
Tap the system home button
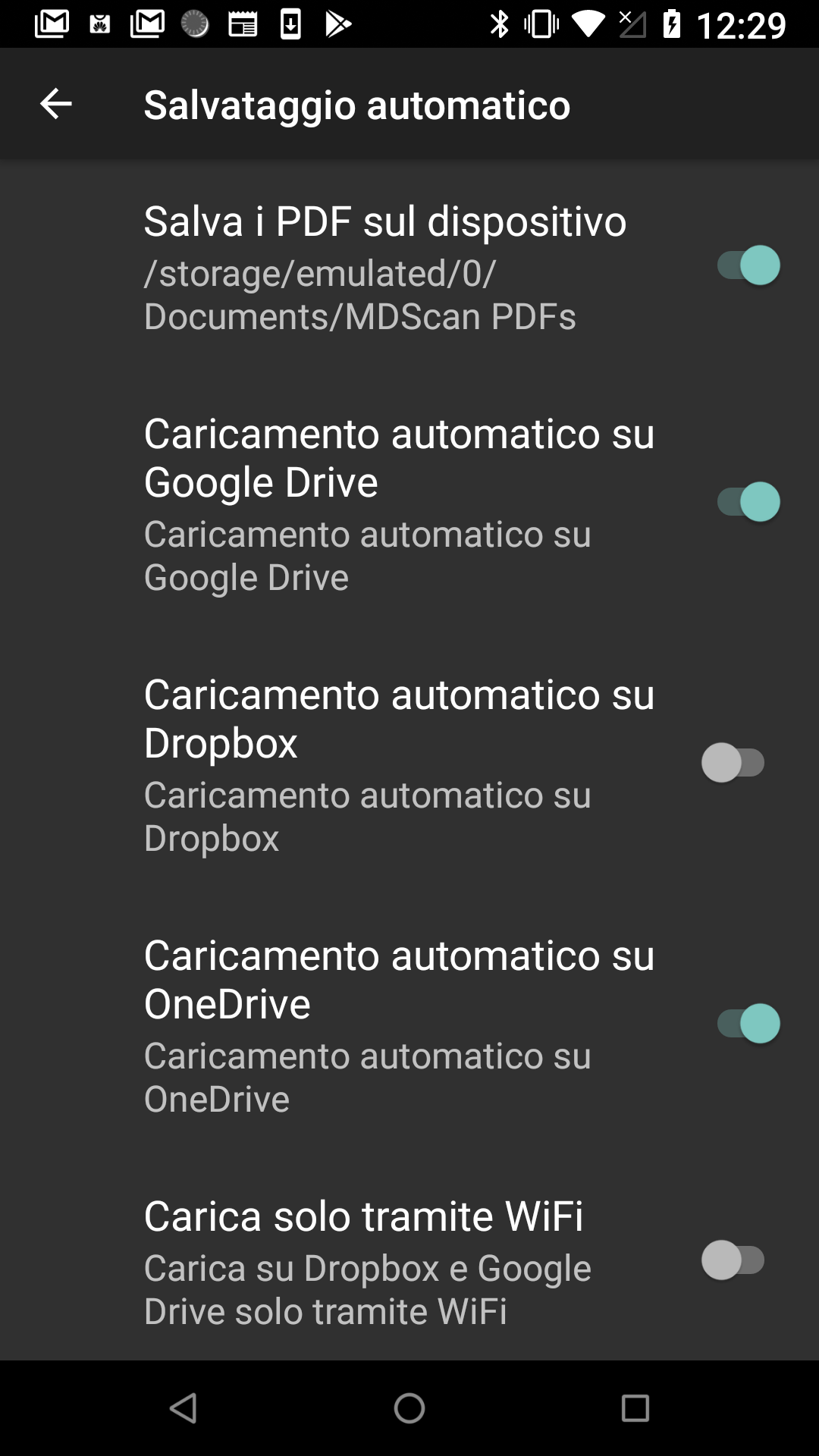pyautogui.click(x=409, y=1408)
